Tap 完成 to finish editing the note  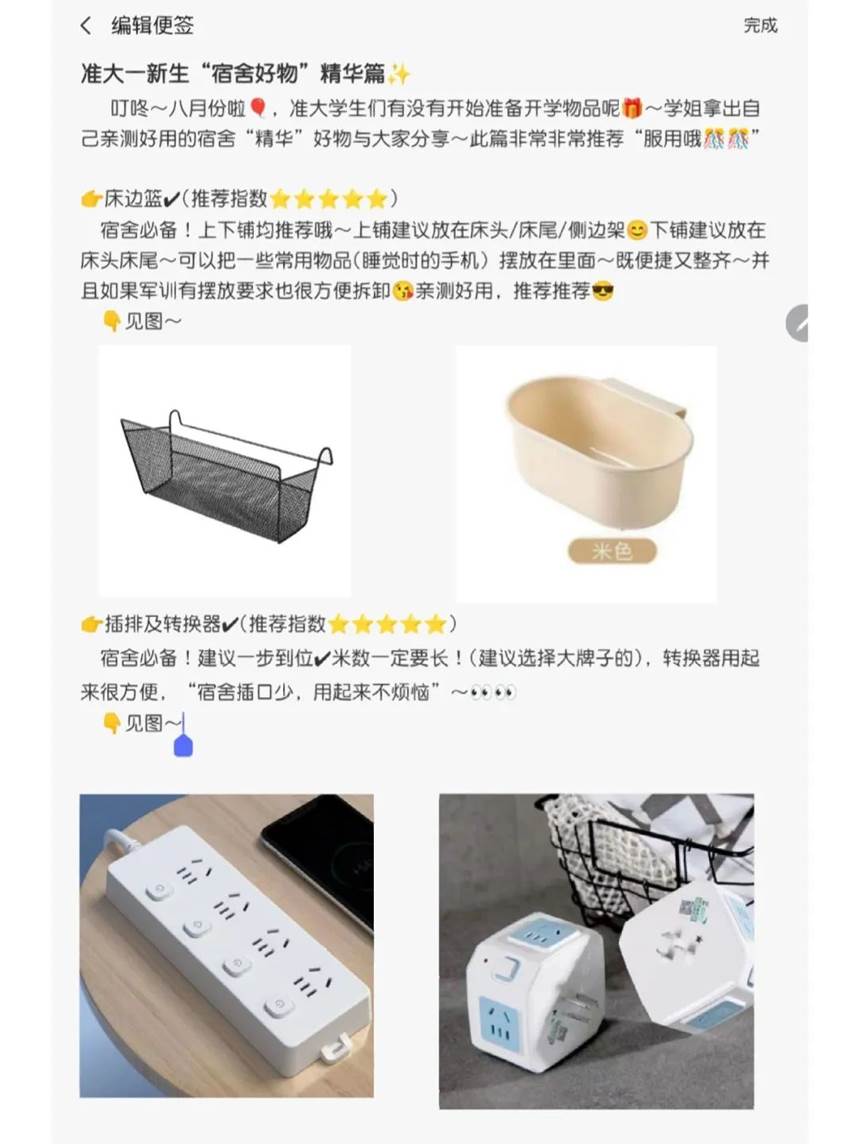point(760,25)
